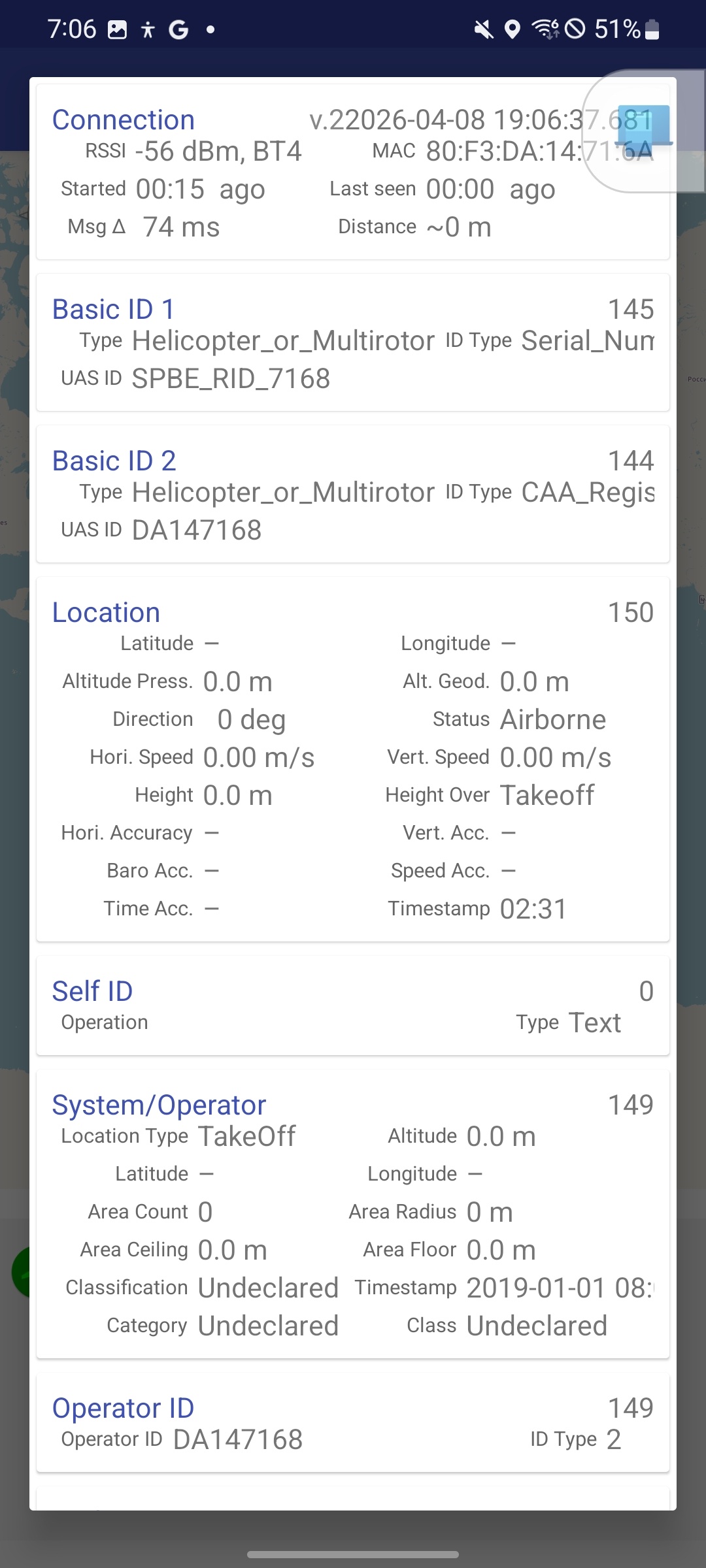Viewport: 706px width, 1568px height.
Task: Open the Operator ID section
Action: [123, 1408]
